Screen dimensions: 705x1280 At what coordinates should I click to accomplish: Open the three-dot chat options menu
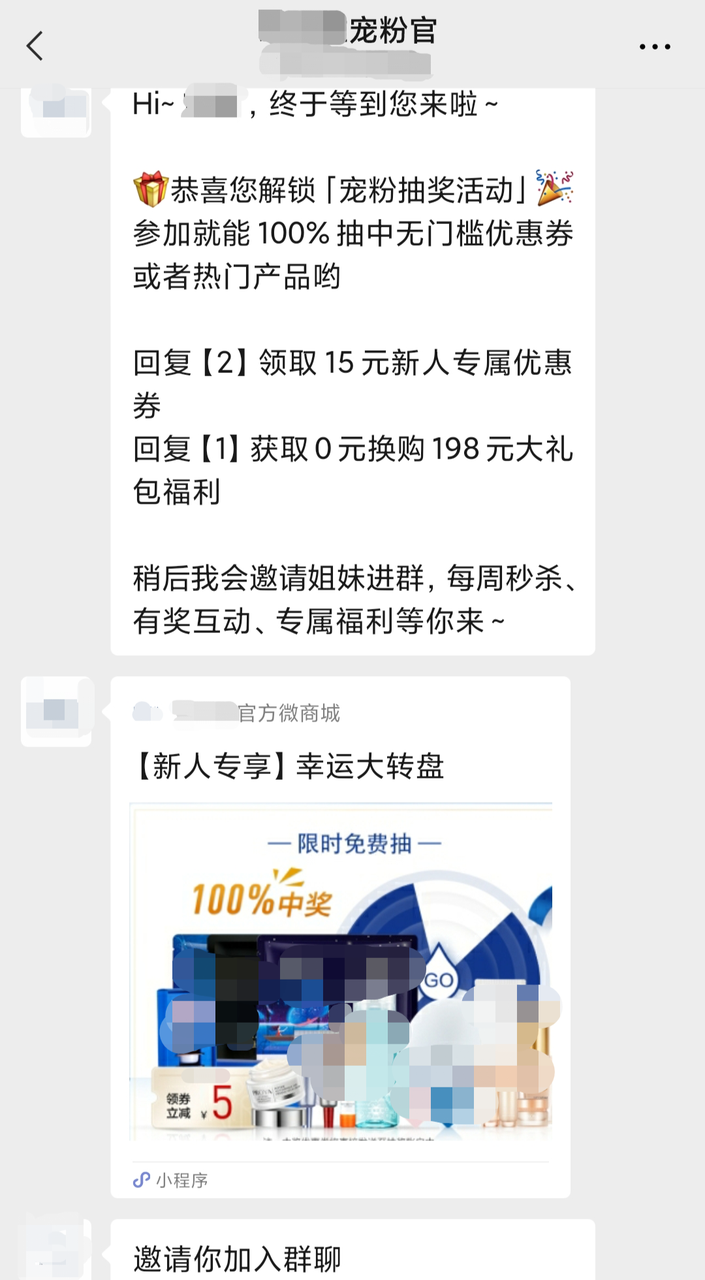655,46
